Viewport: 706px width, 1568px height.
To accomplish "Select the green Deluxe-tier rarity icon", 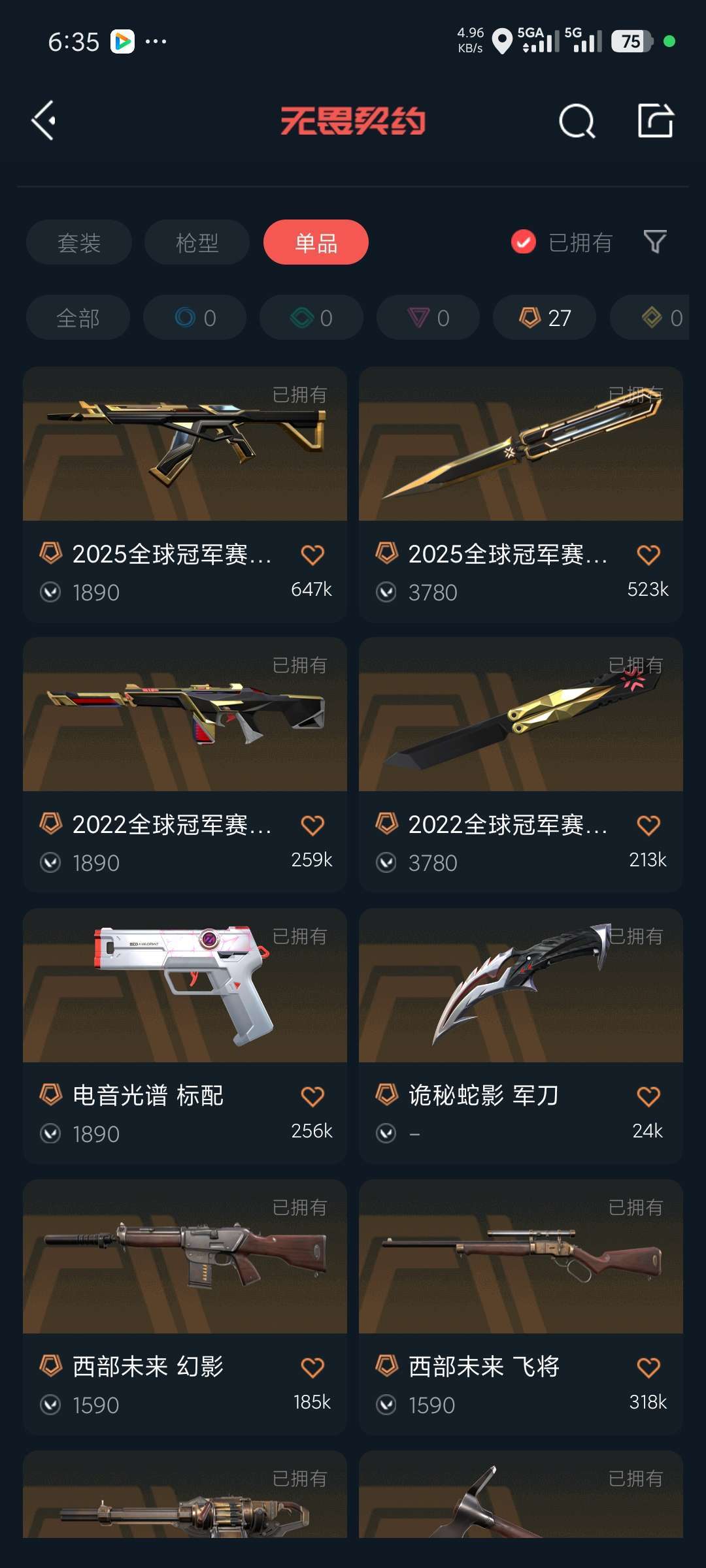I will pos(311,318).
